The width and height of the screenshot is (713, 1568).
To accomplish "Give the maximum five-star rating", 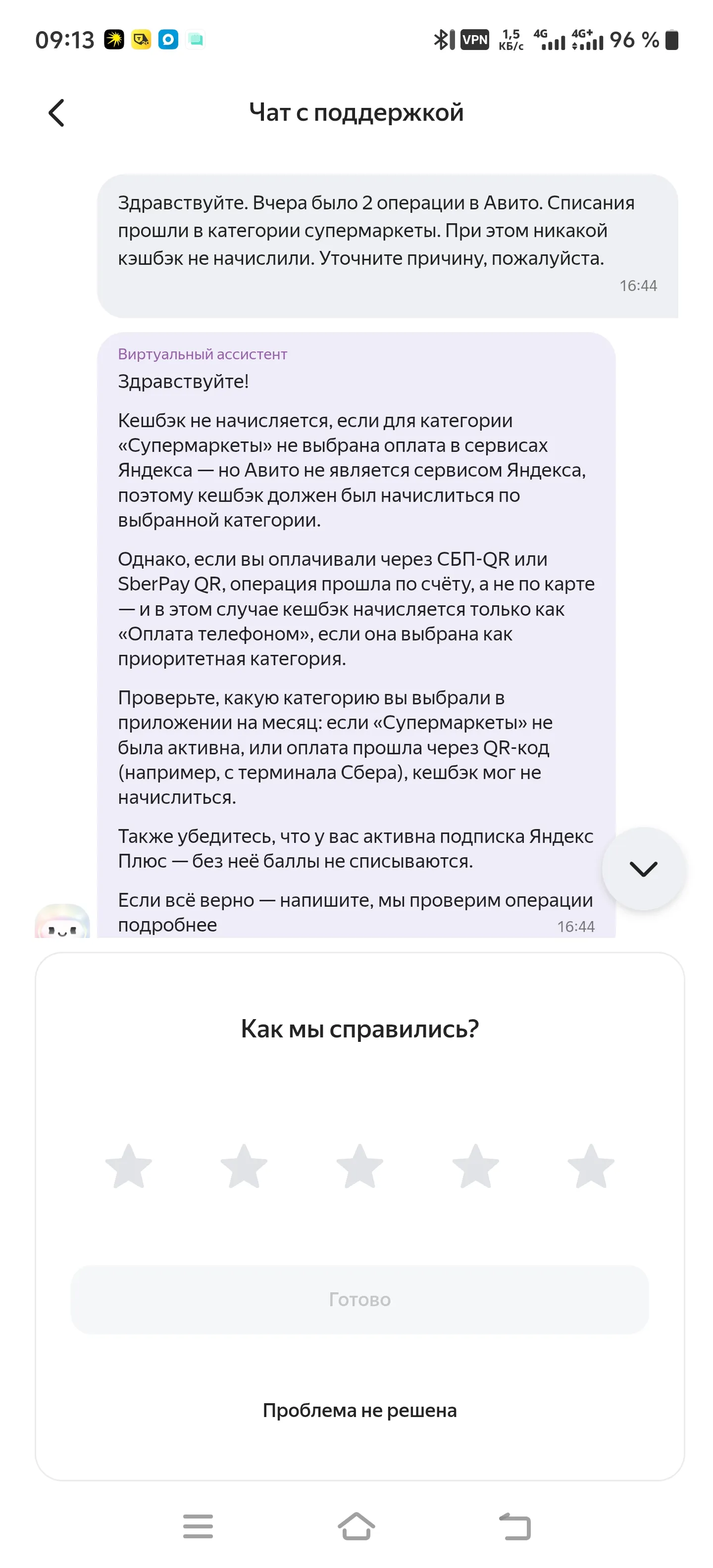I will point(591,1166).
